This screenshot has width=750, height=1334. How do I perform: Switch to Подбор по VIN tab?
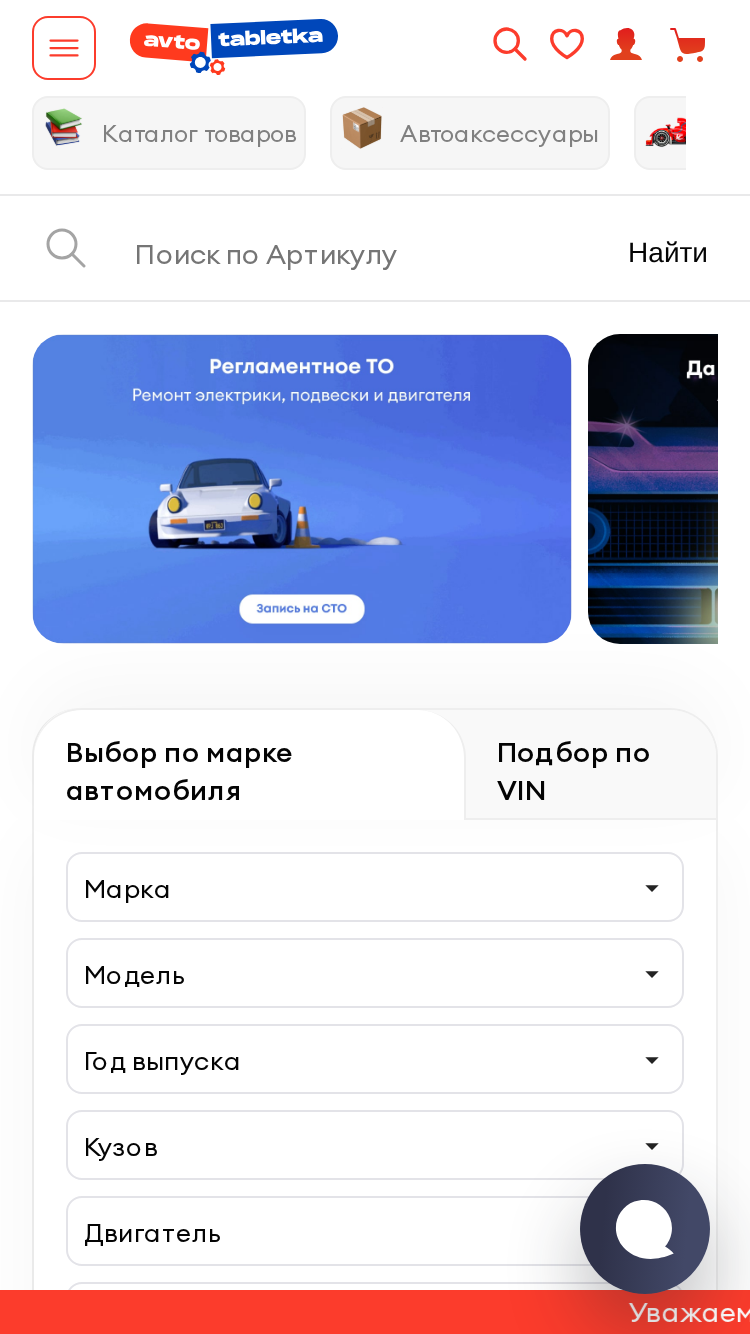[591, 771]
